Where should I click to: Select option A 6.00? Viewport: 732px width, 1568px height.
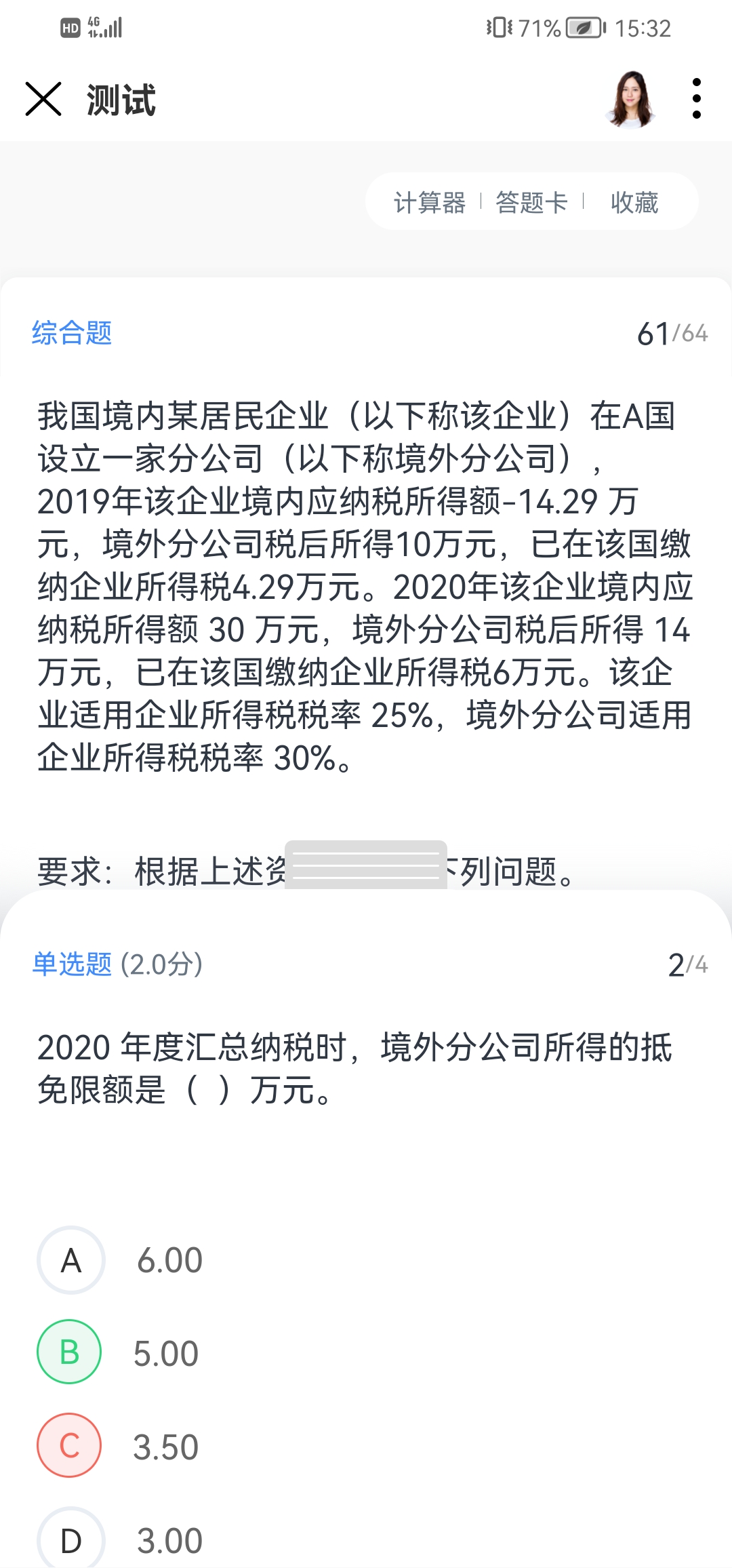[70, 1260]
